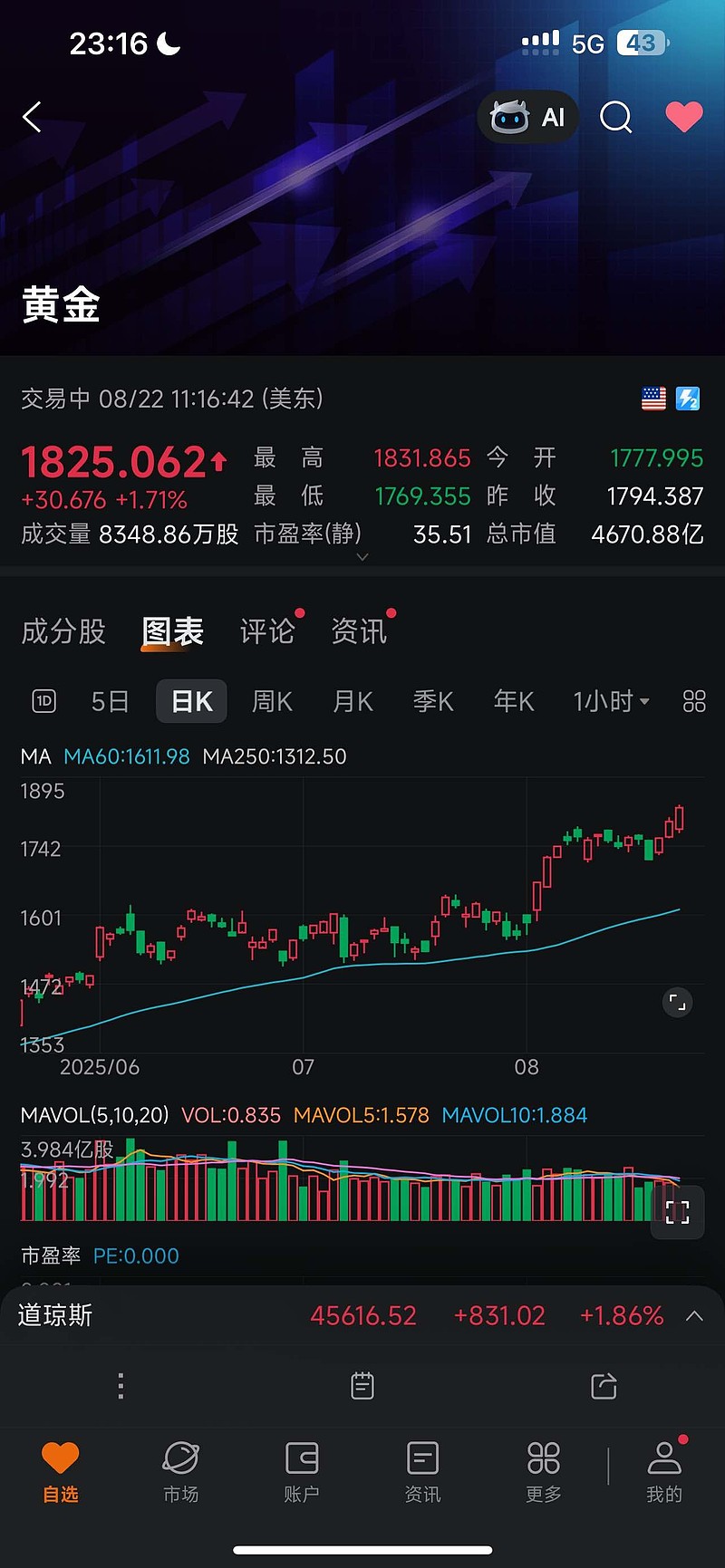Select the 月K chart period

point(353,701)
